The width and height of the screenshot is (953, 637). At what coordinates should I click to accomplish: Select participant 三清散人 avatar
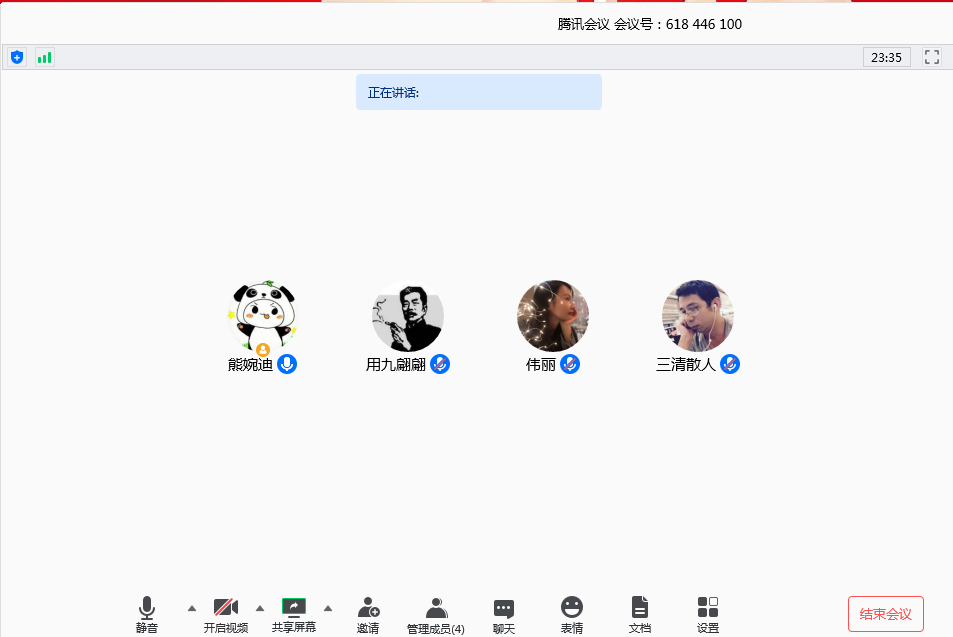(698, 316)
